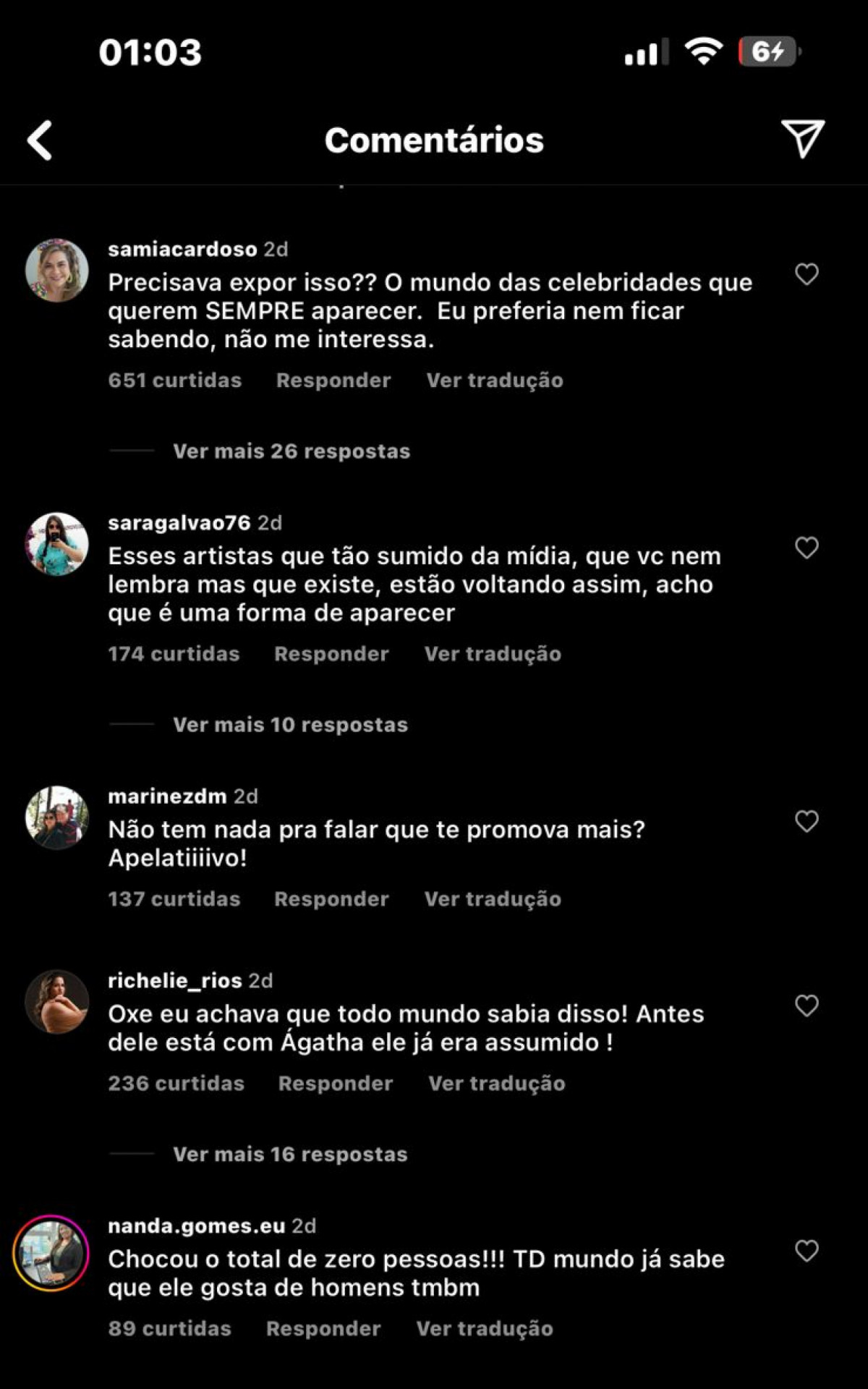Responder to marinezdm's comment
Viewport: 868px width, 1389px height.
point(330,899)
